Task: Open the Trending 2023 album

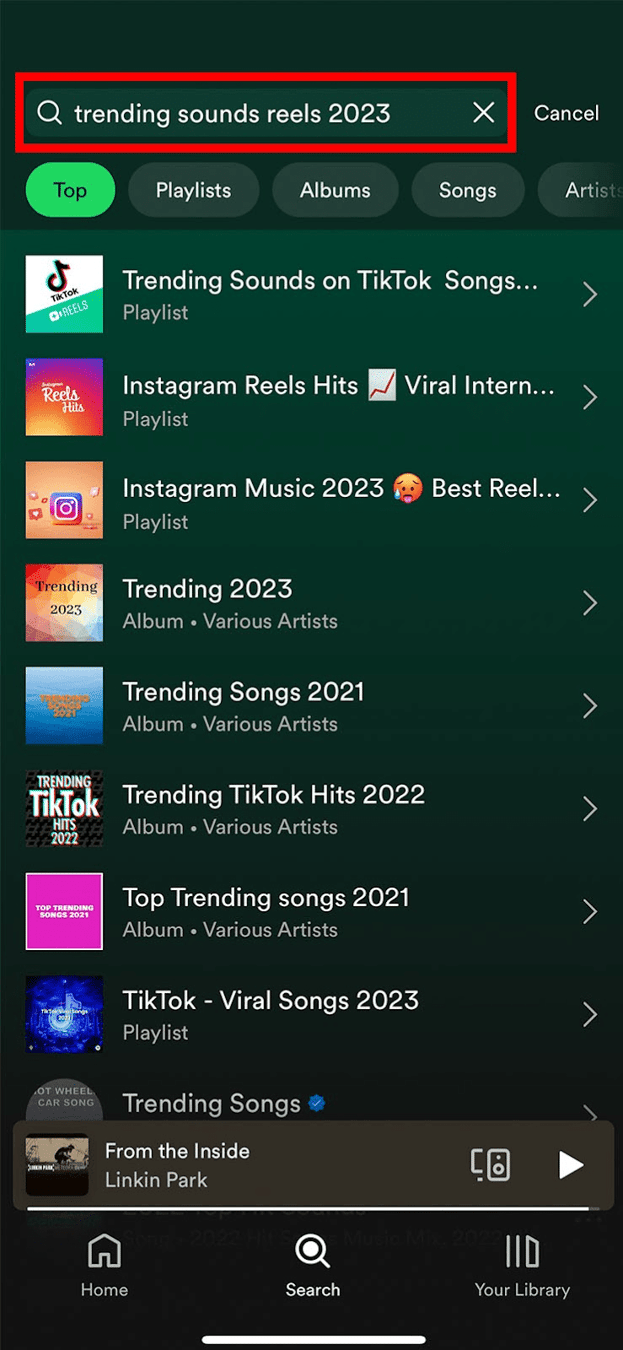Action: coord(312,603)
